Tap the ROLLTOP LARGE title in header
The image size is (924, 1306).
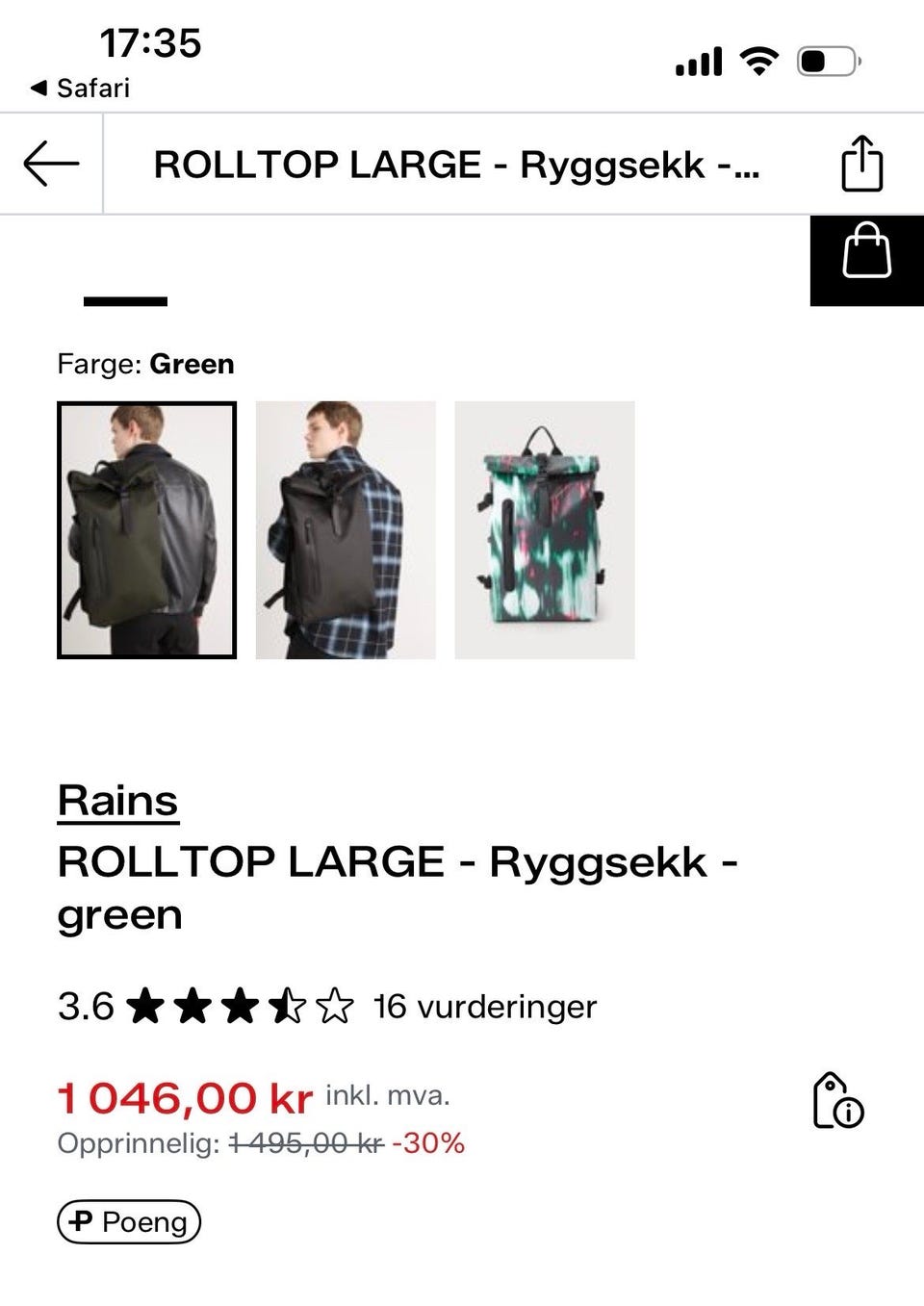pyautogui.click(x=455, y=164)
